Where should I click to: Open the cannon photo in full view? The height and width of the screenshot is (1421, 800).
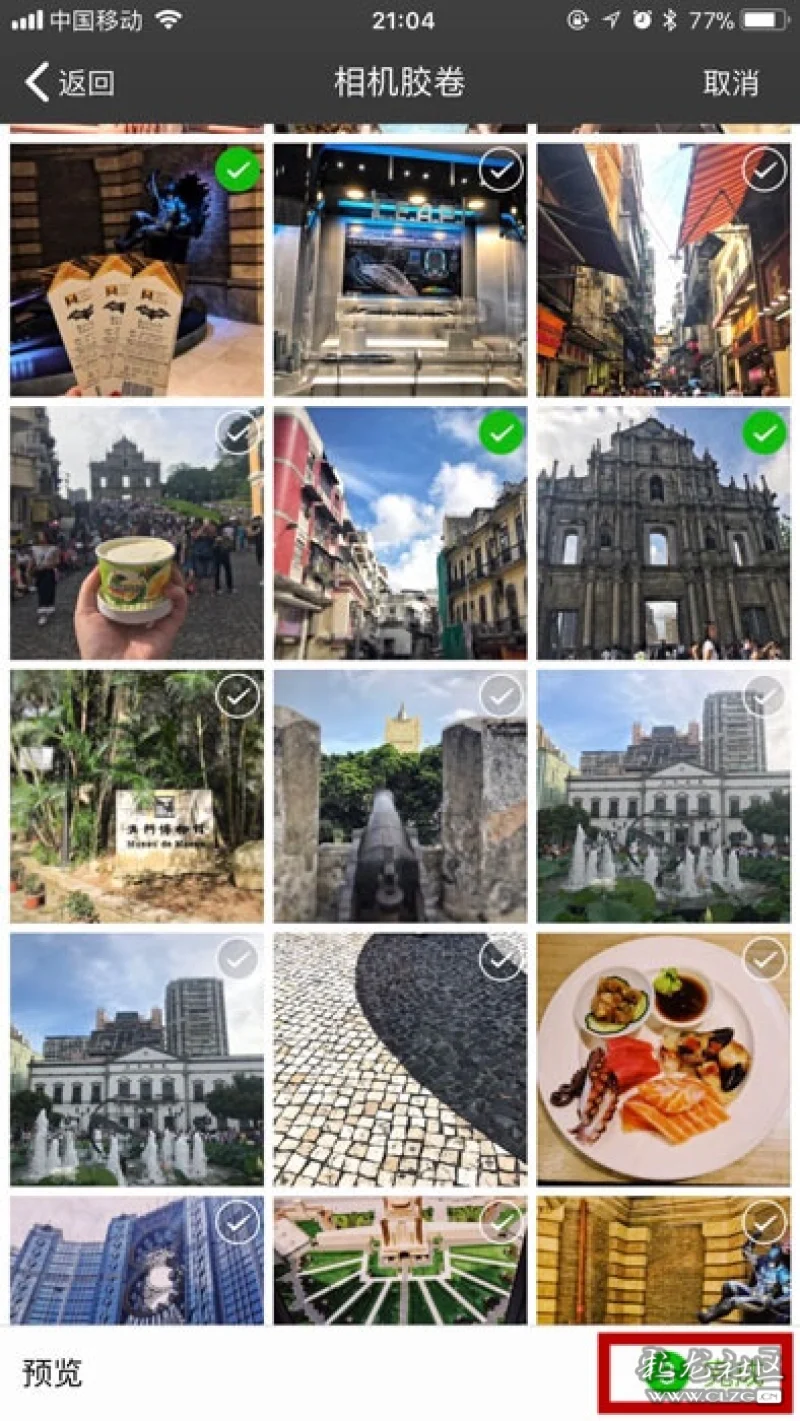400,796
